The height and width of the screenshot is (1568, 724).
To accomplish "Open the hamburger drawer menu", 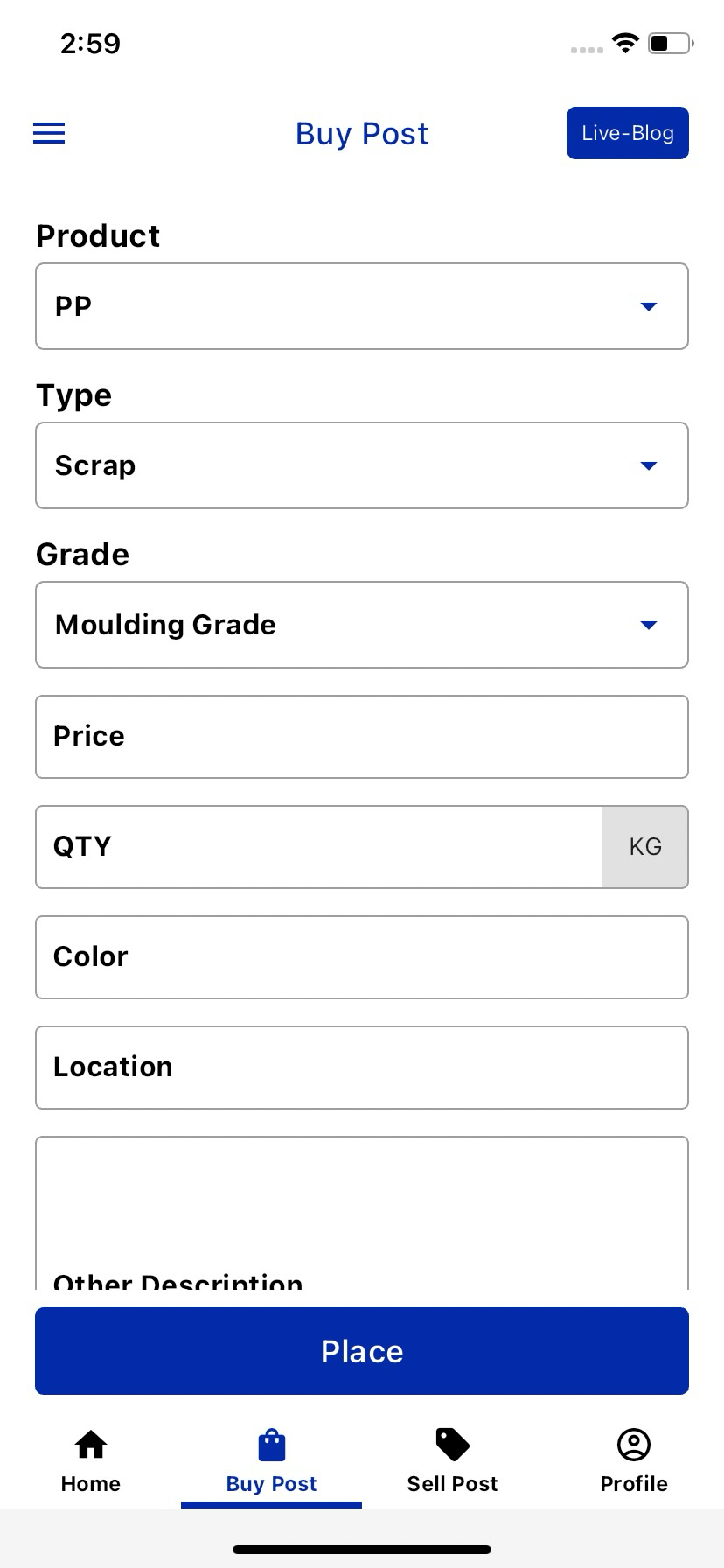I will click(x=49, y=133).
